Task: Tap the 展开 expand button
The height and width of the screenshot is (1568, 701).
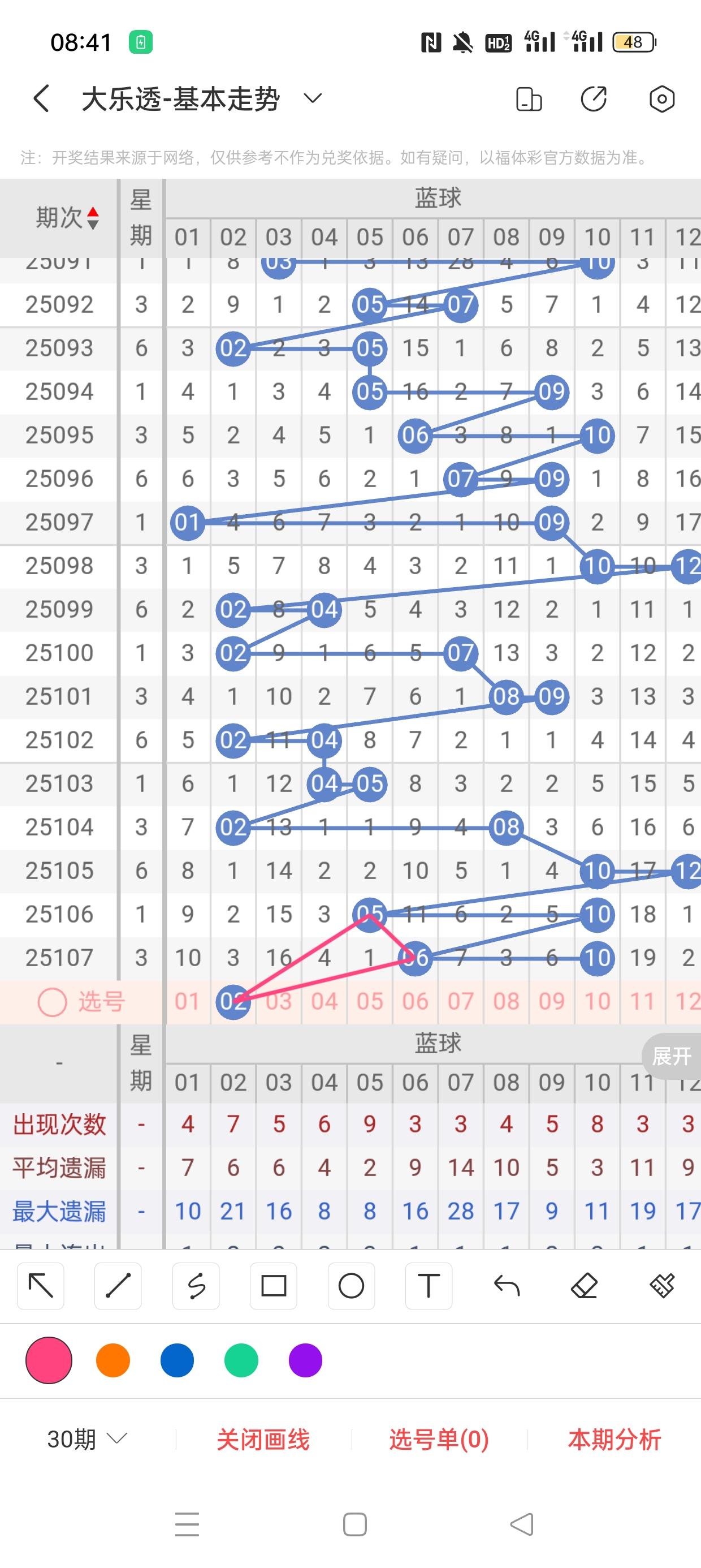Action: [x=671, y=1056]
